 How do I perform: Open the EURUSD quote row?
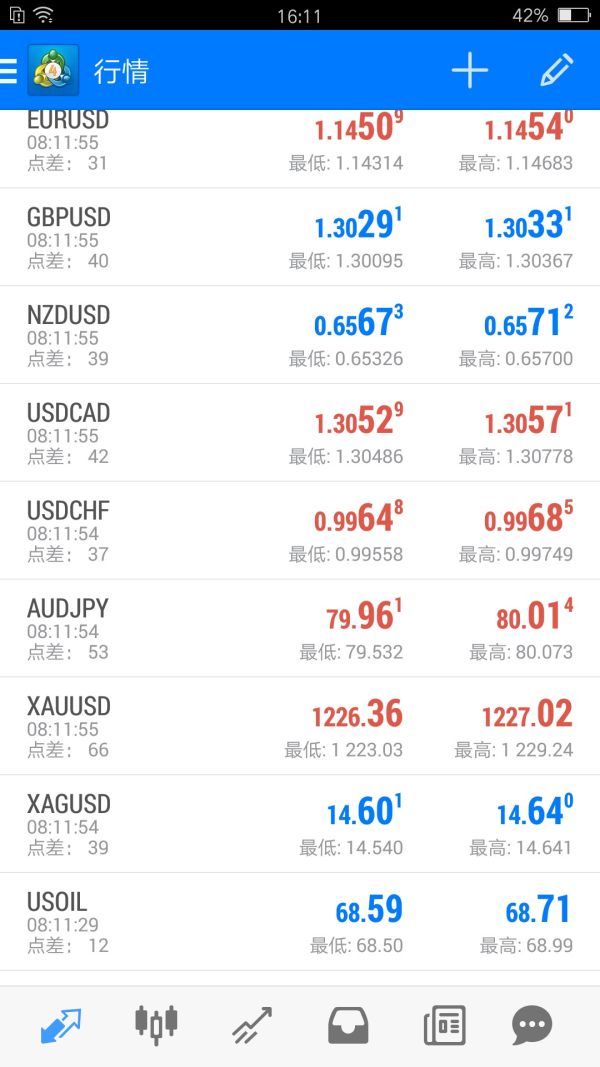coord(300,146)
